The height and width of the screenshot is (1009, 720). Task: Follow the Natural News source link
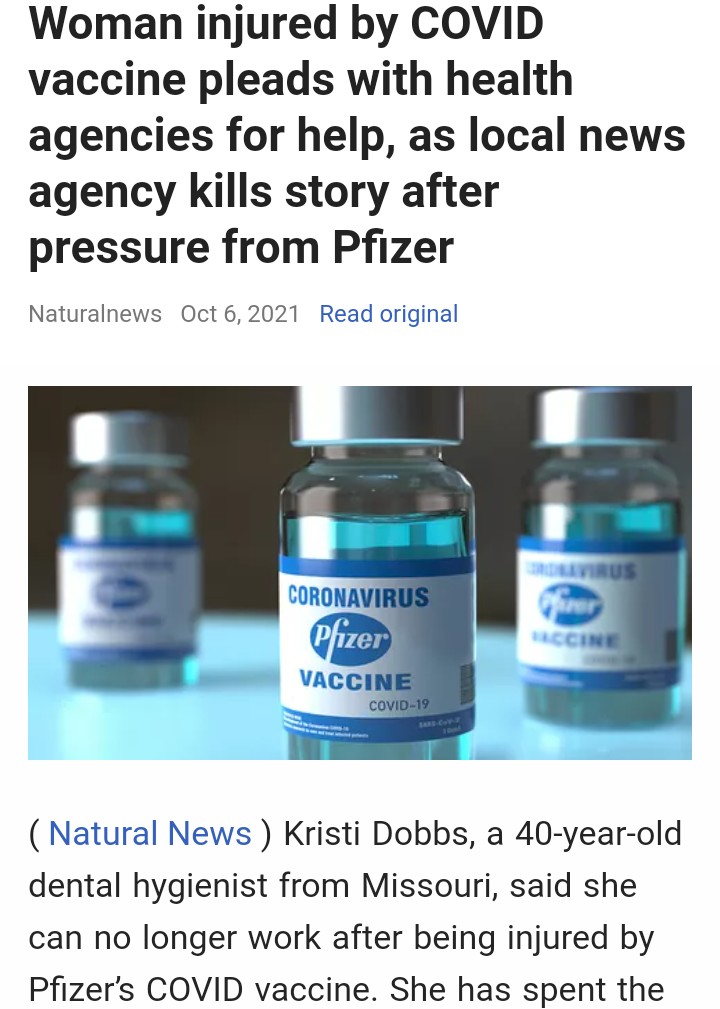[150, 834]
